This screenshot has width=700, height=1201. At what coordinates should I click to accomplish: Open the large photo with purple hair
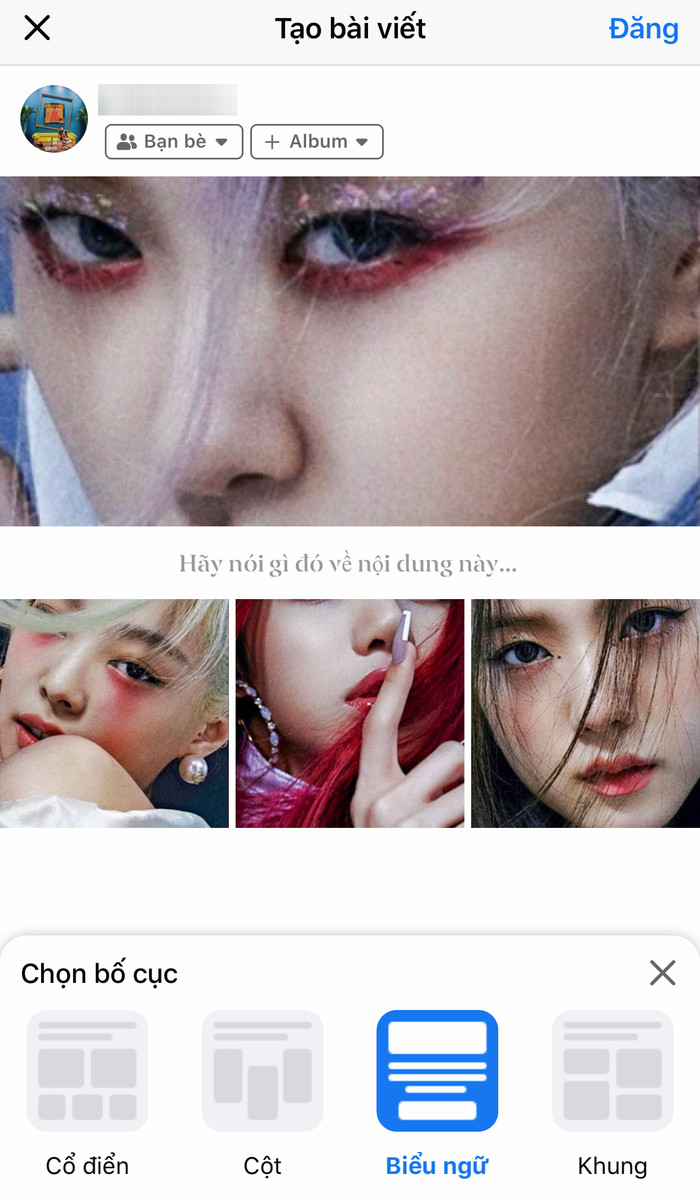pyautogui.click(x=350, y=351)
